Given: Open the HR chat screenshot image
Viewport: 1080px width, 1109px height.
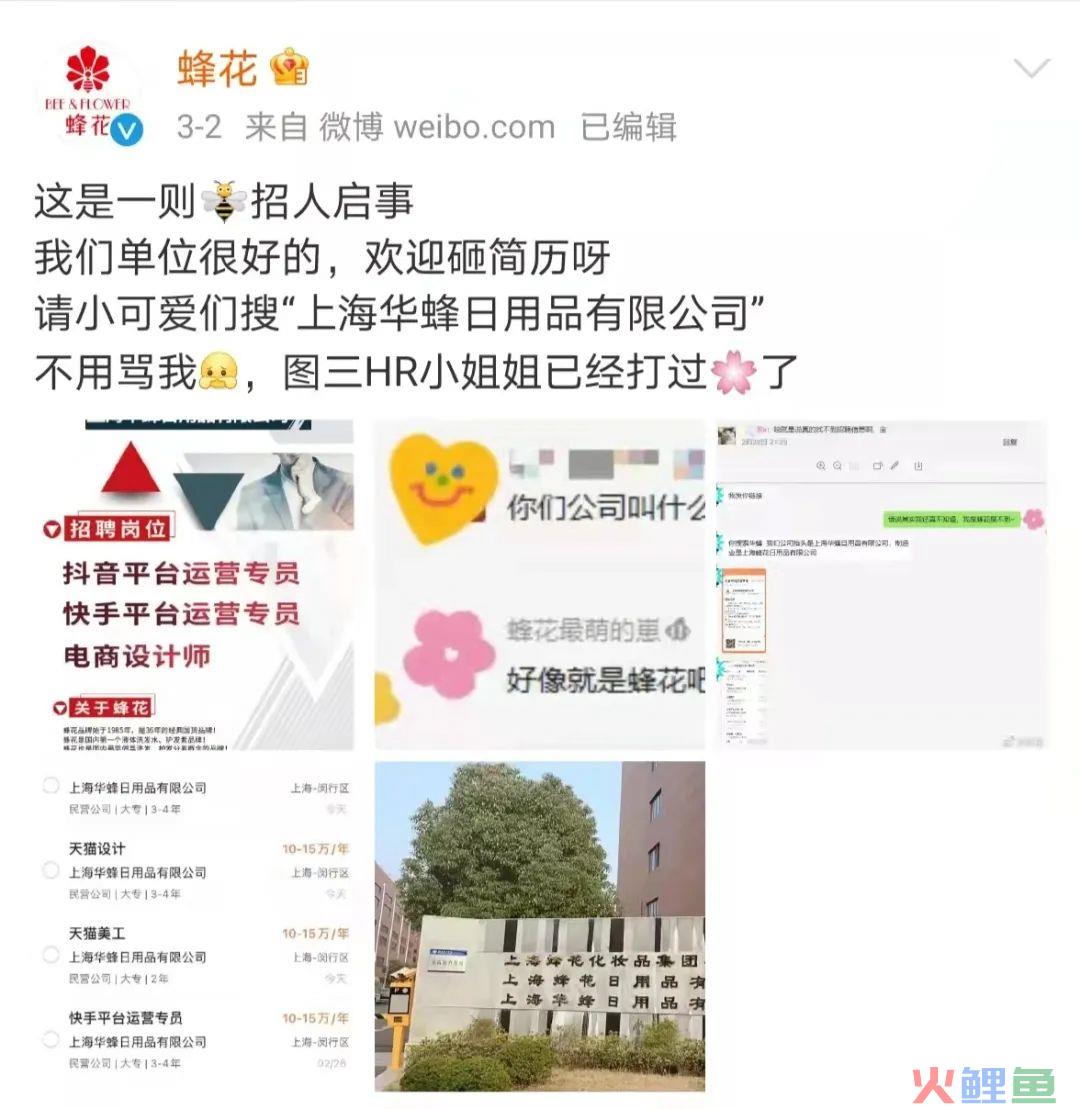Looking at the screenshot, I should click(881, 585).
